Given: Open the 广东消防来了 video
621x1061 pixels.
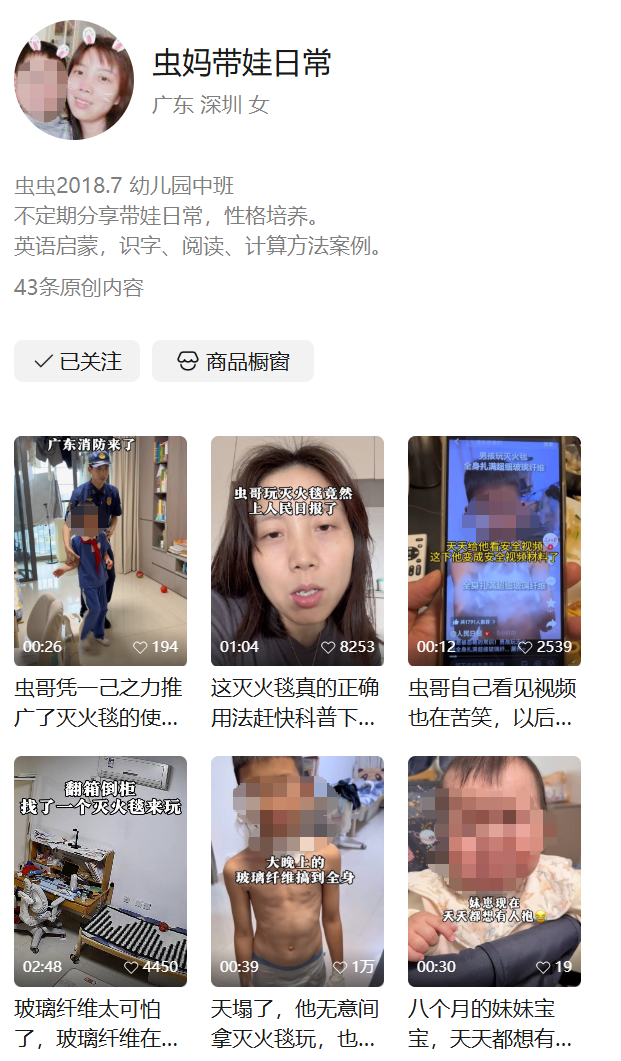Looking at the screenshot, I should [100, 550].
